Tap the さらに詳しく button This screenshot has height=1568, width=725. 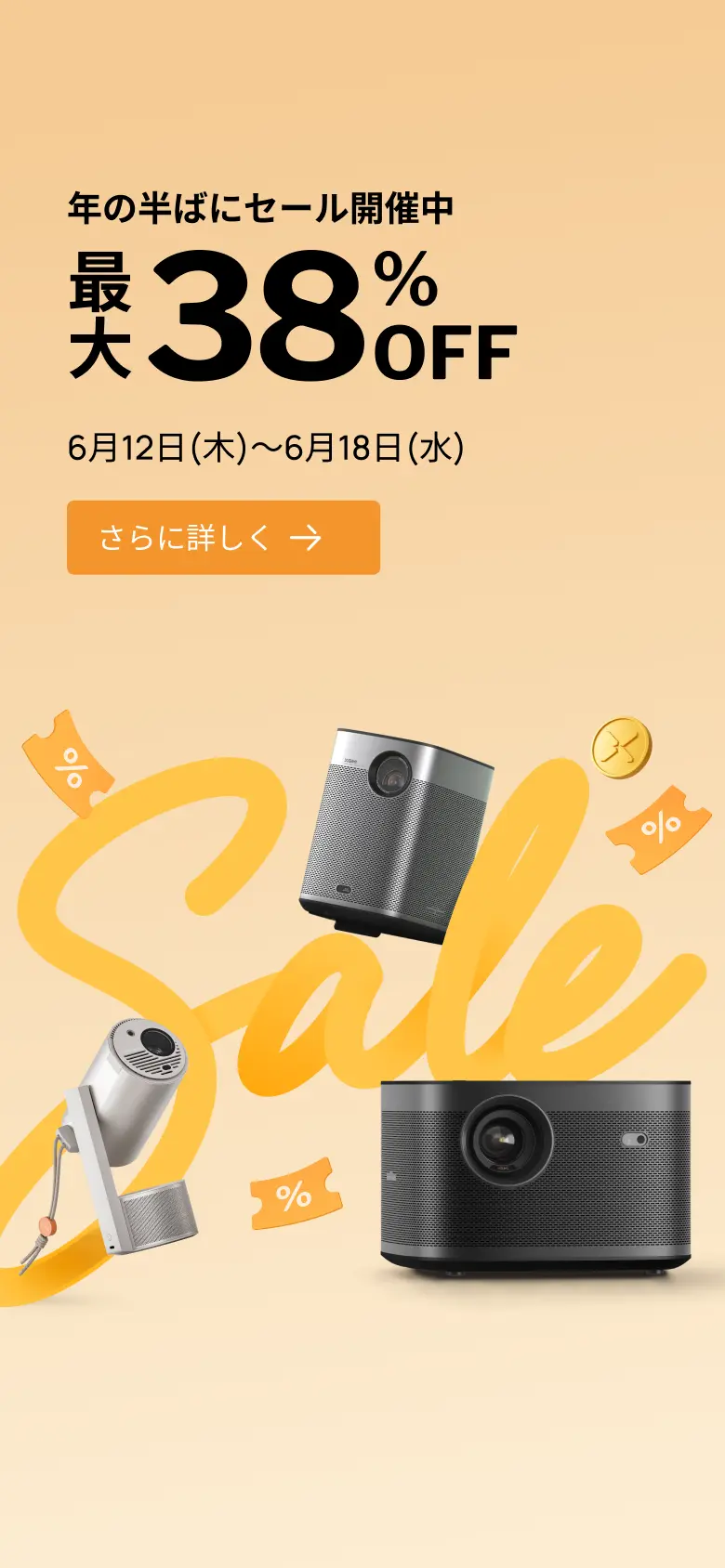(x=223, y=537)
